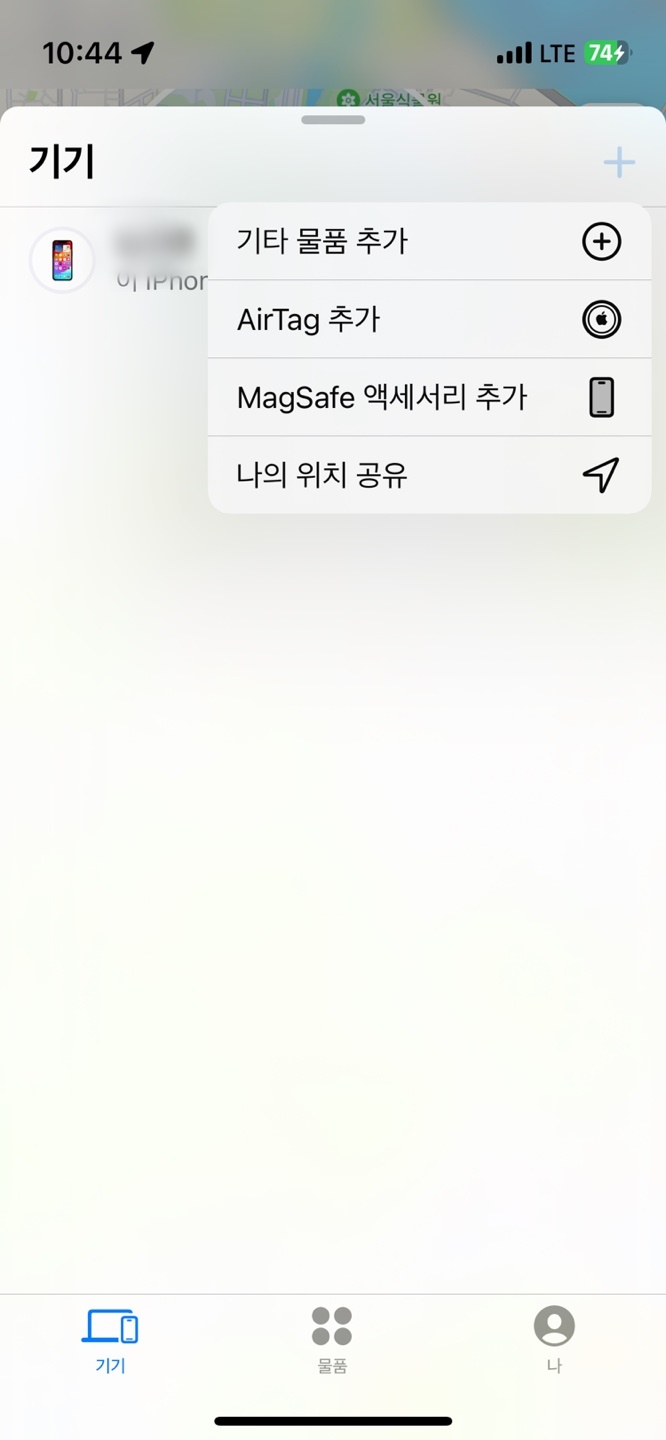Switch to the 나 tab

coord(554,1339)
